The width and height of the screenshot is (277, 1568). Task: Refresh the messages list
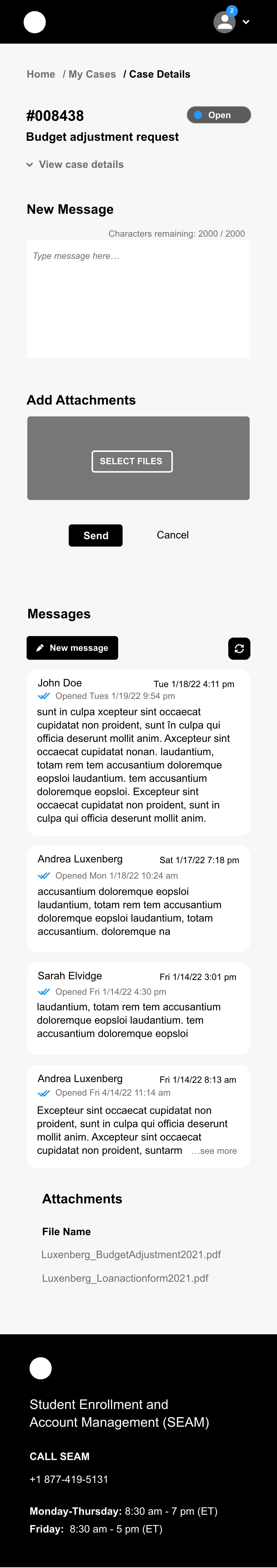click(239, 649)
